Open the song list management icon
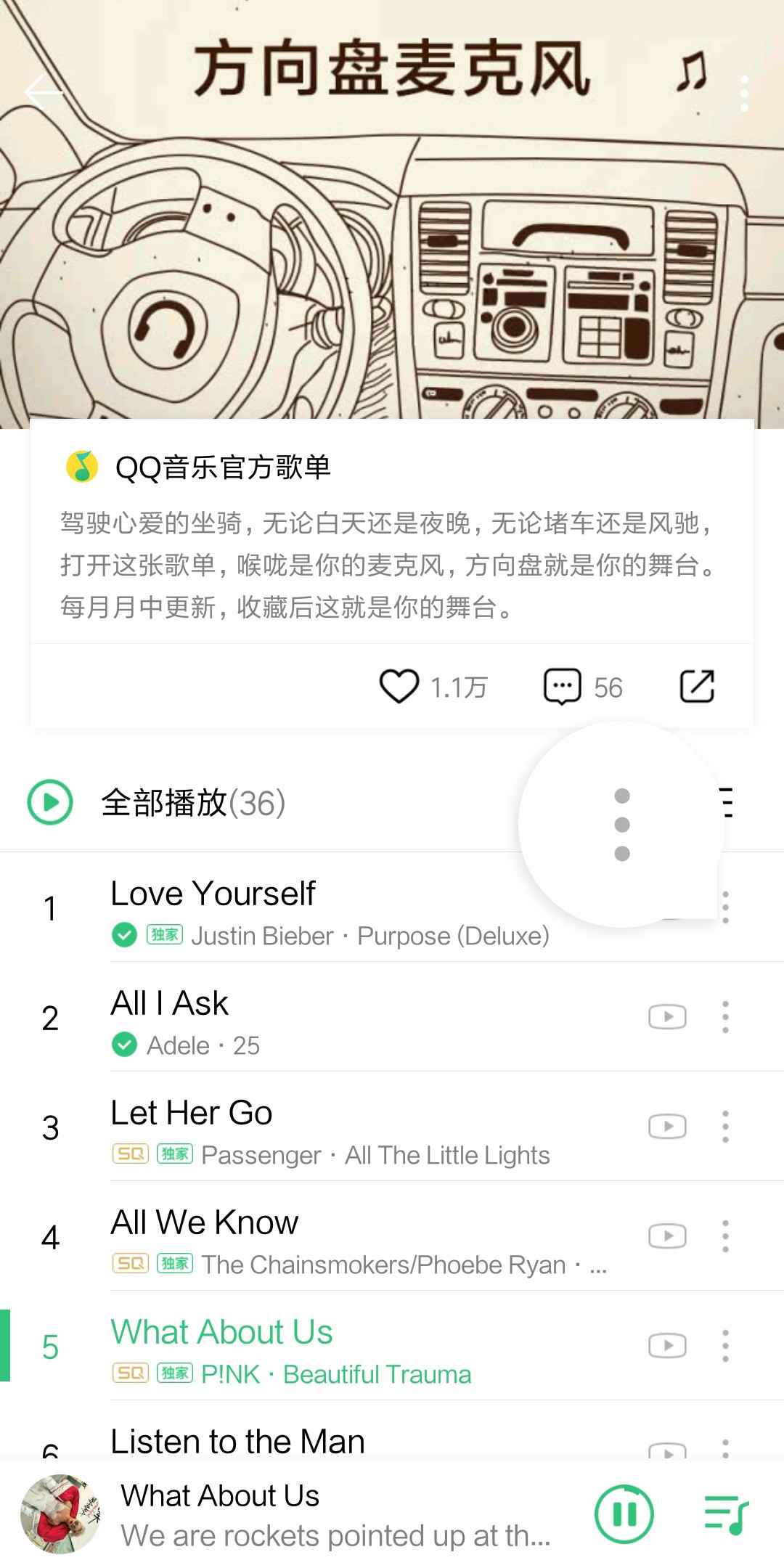 tap(726, 802)
